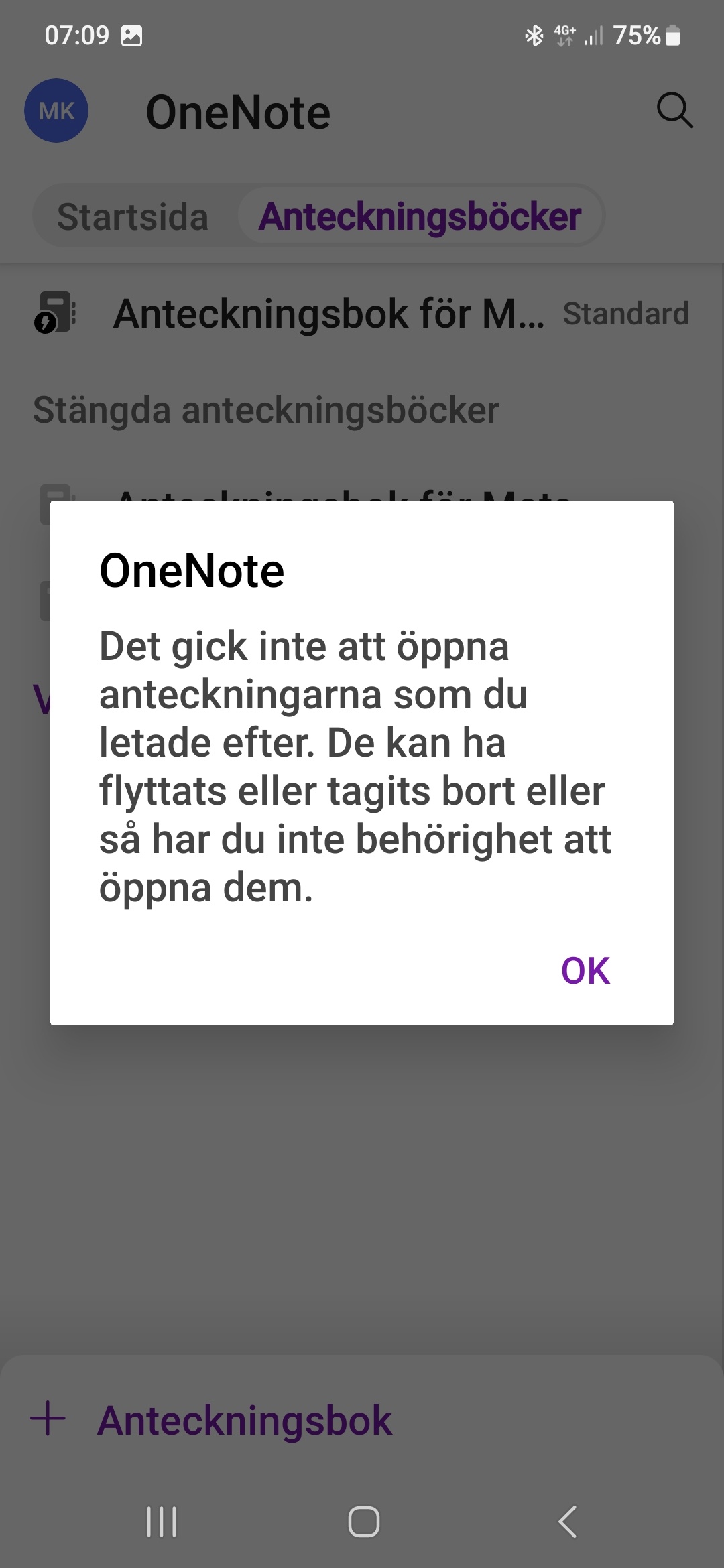Go back with the system back button
Viewport: 724px width, 1568px height.
click(567, 1521)
